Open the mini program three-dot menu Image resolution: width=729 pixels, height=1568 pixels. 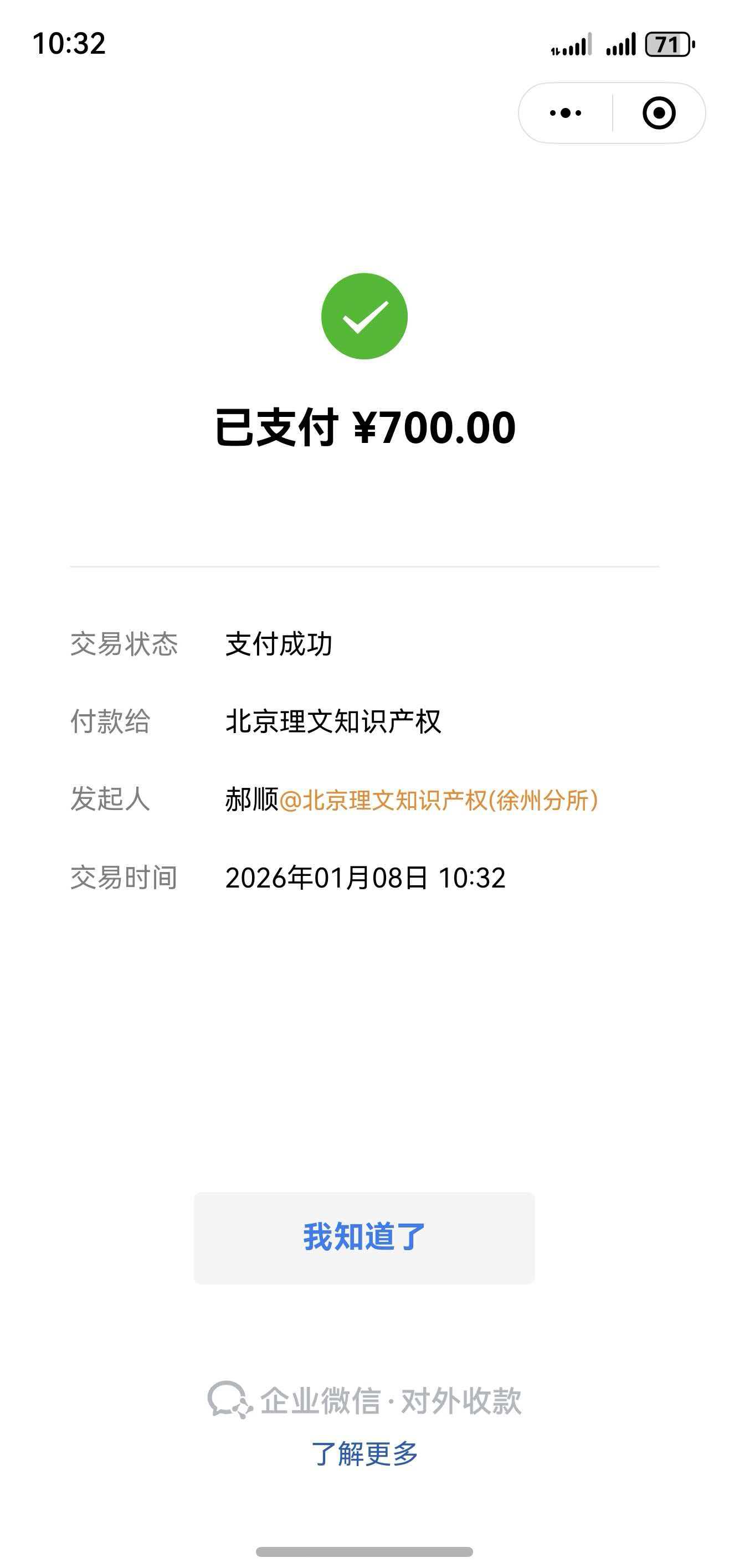tap(565, 113)
